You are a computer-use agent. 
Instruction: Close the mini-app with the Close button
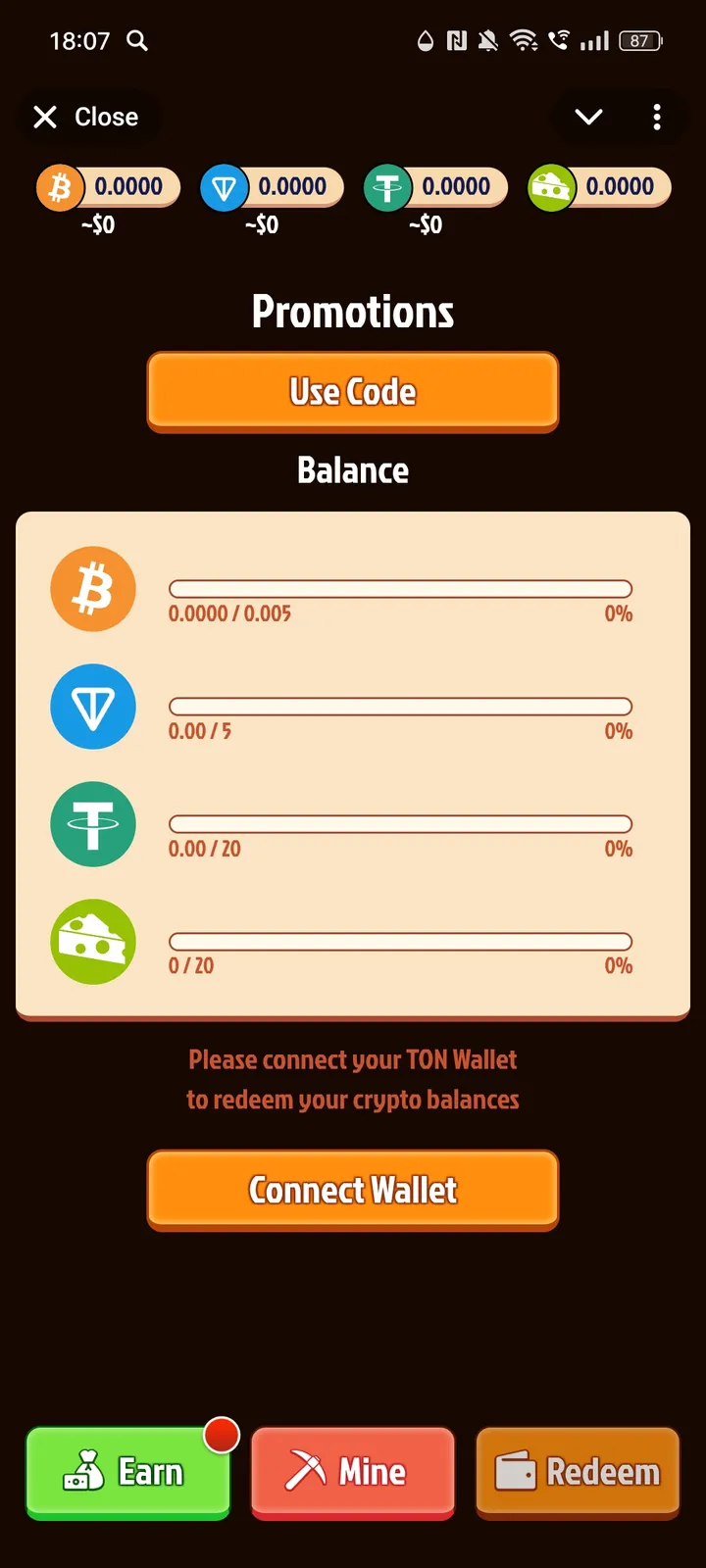[86, 117]
